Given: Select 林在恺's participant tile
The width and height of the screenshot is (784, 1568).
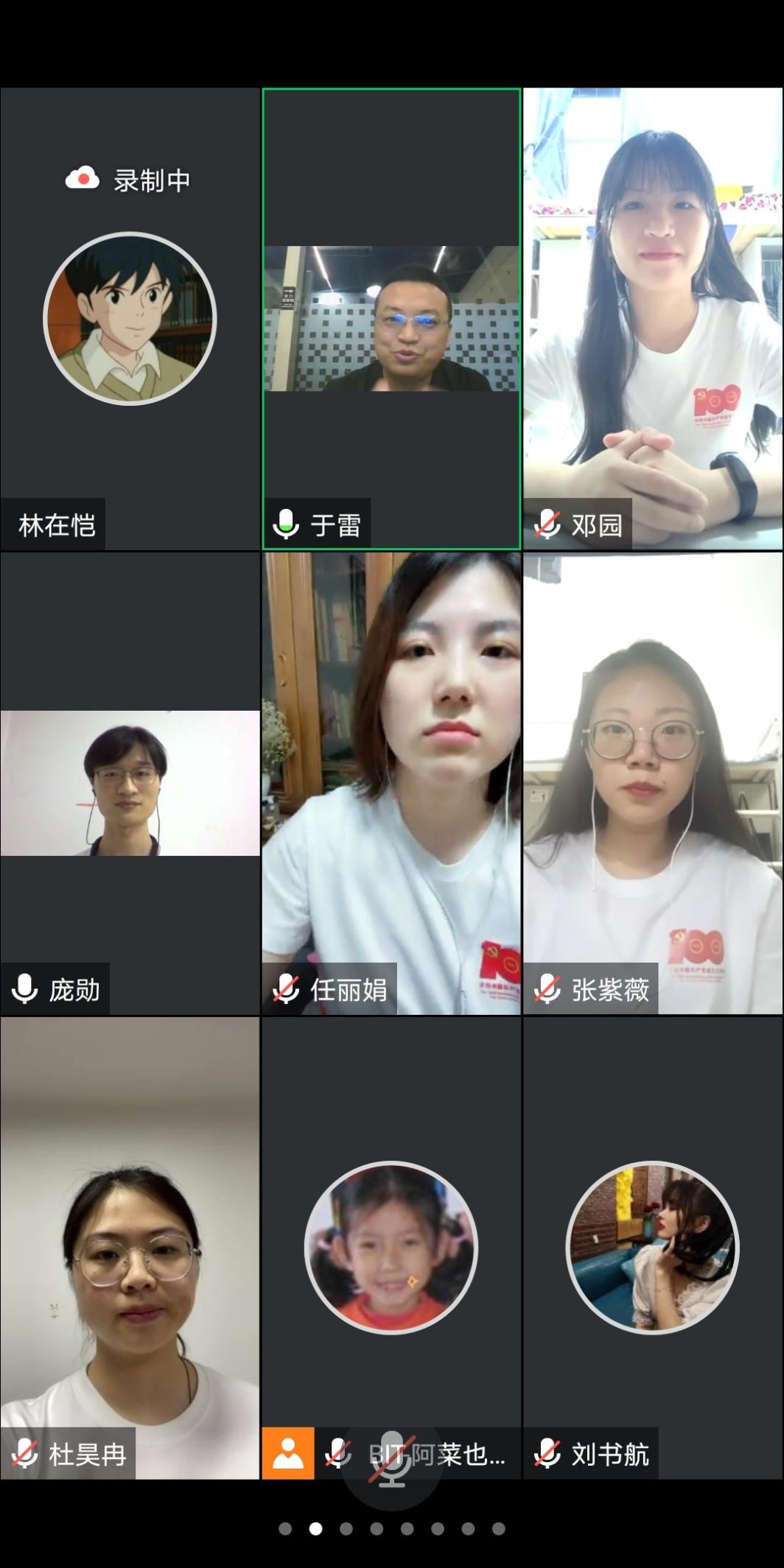Looking at the screenshot, I should (130, 319).
